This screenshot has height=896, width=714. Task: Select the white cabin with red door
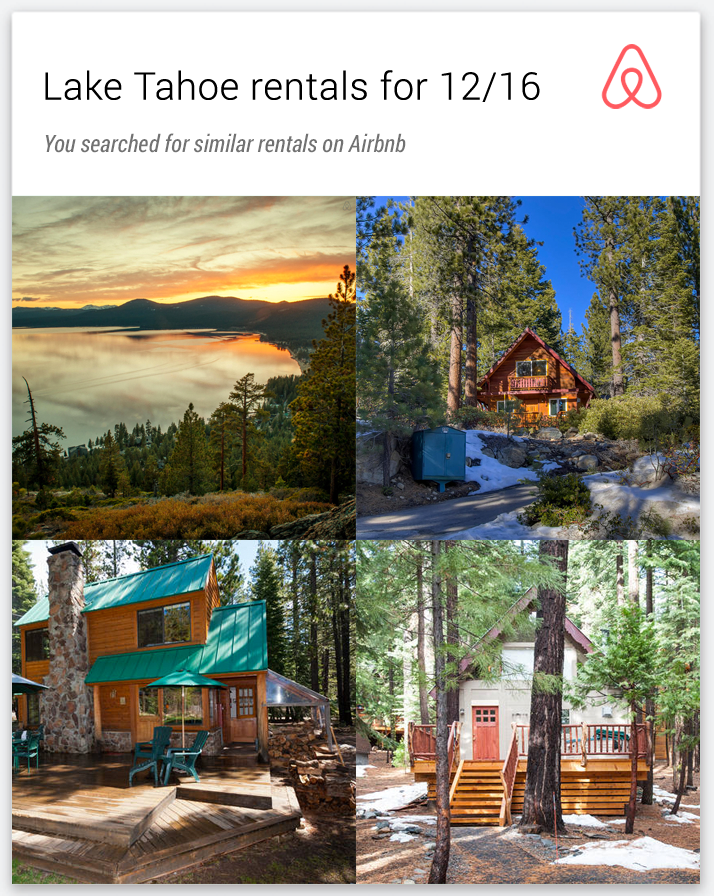click(528, 711)
